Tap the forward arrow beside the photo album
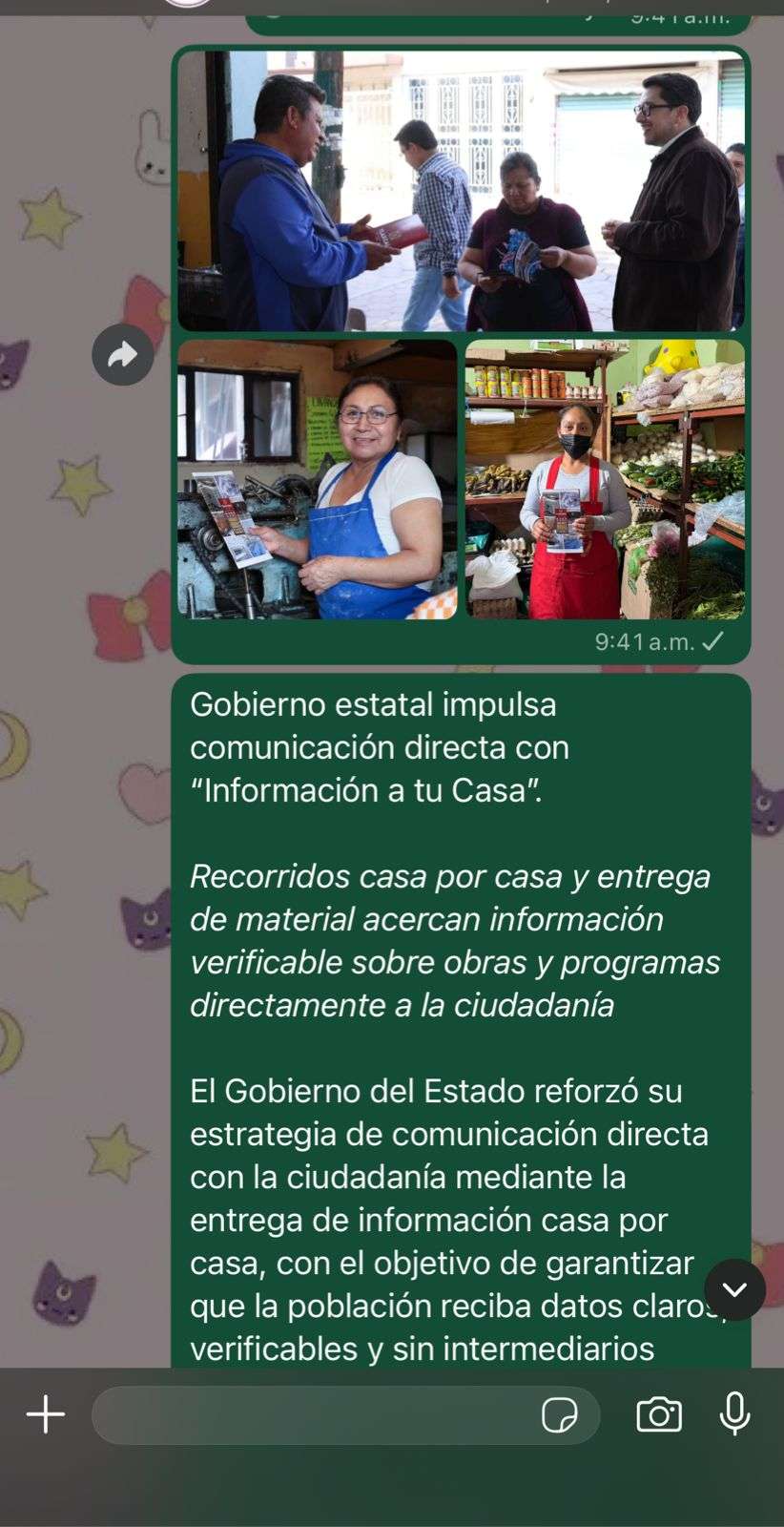The height and width of the screenshot is (1527, 784). coord(123,355)
